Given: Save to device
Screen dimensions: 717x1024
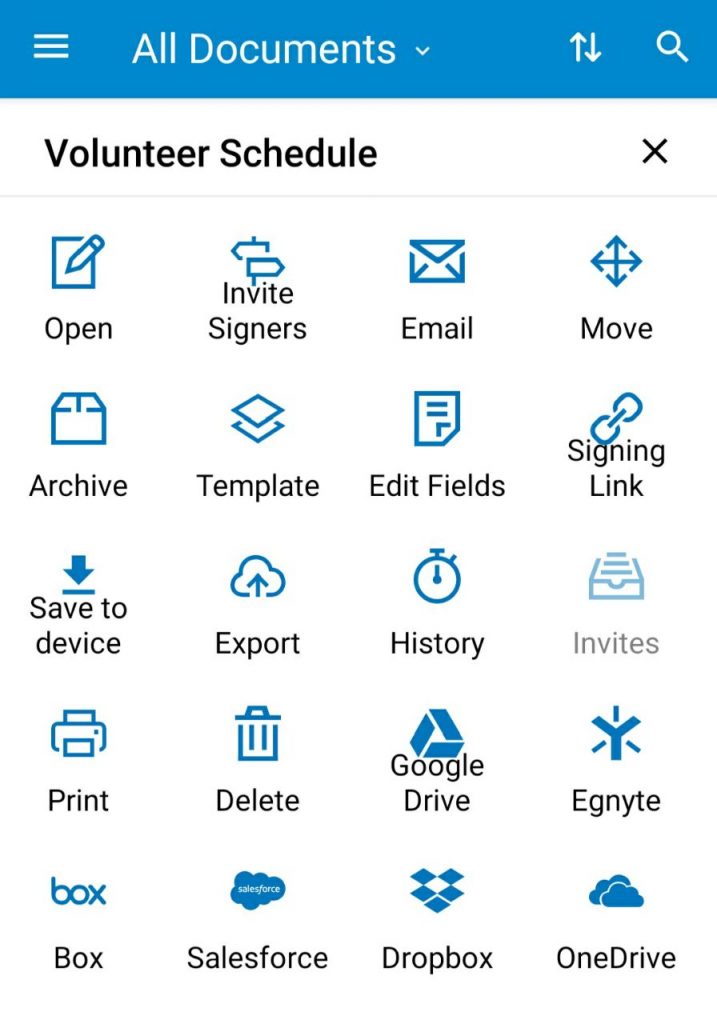Looking at the screenshot, I should [x=78, y=601].
